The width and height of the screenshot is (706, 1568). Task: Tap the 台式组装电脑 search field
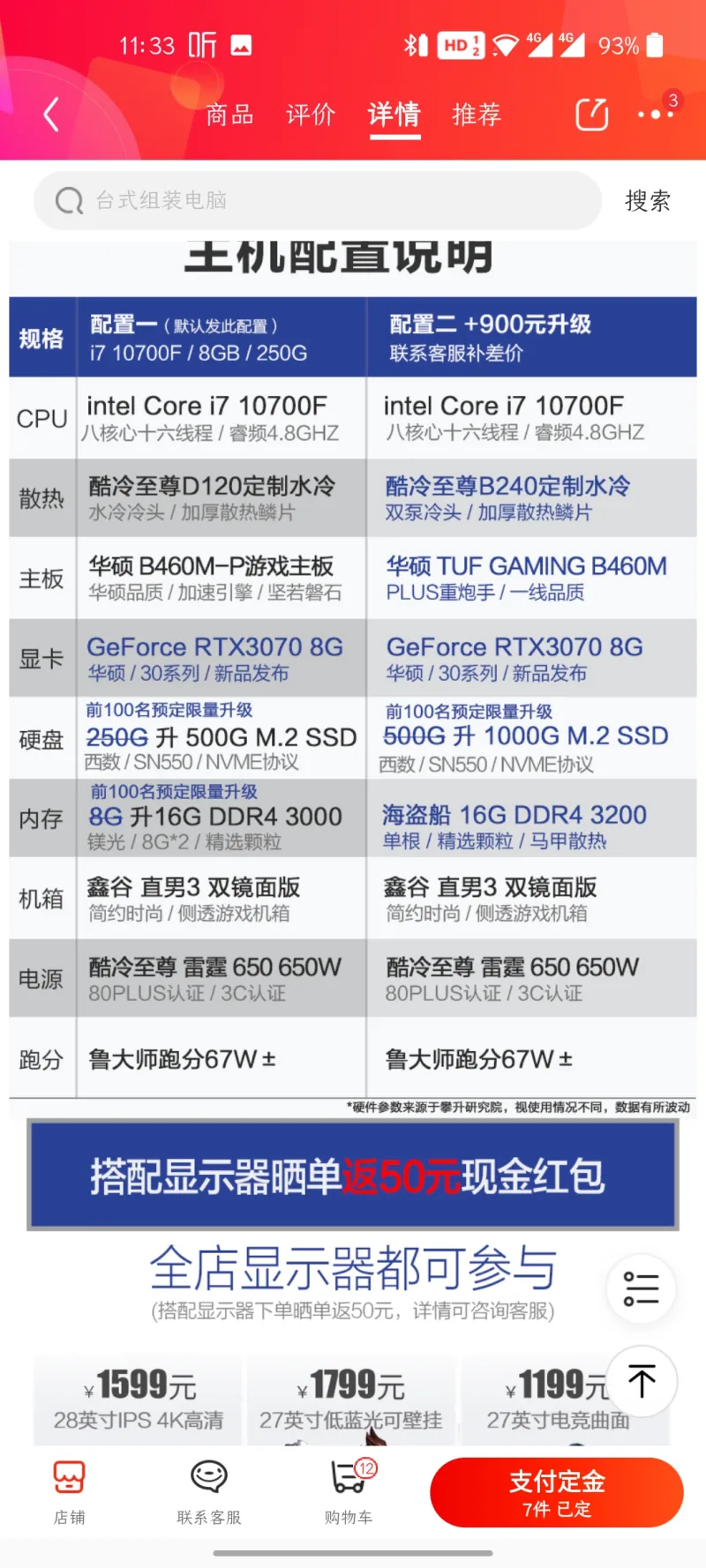(x=318, y=200)
